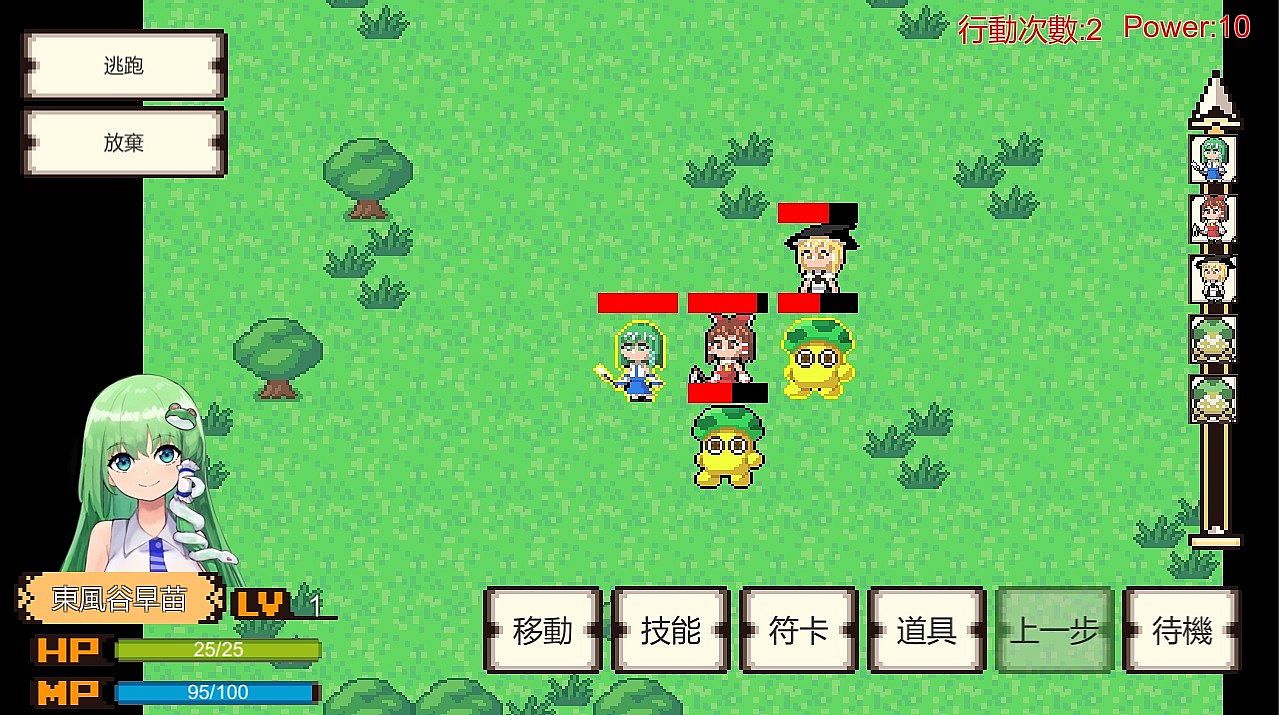Tap the 逃跑 escape button
Screen dimensions: 1279x715
tap(124, 66)
